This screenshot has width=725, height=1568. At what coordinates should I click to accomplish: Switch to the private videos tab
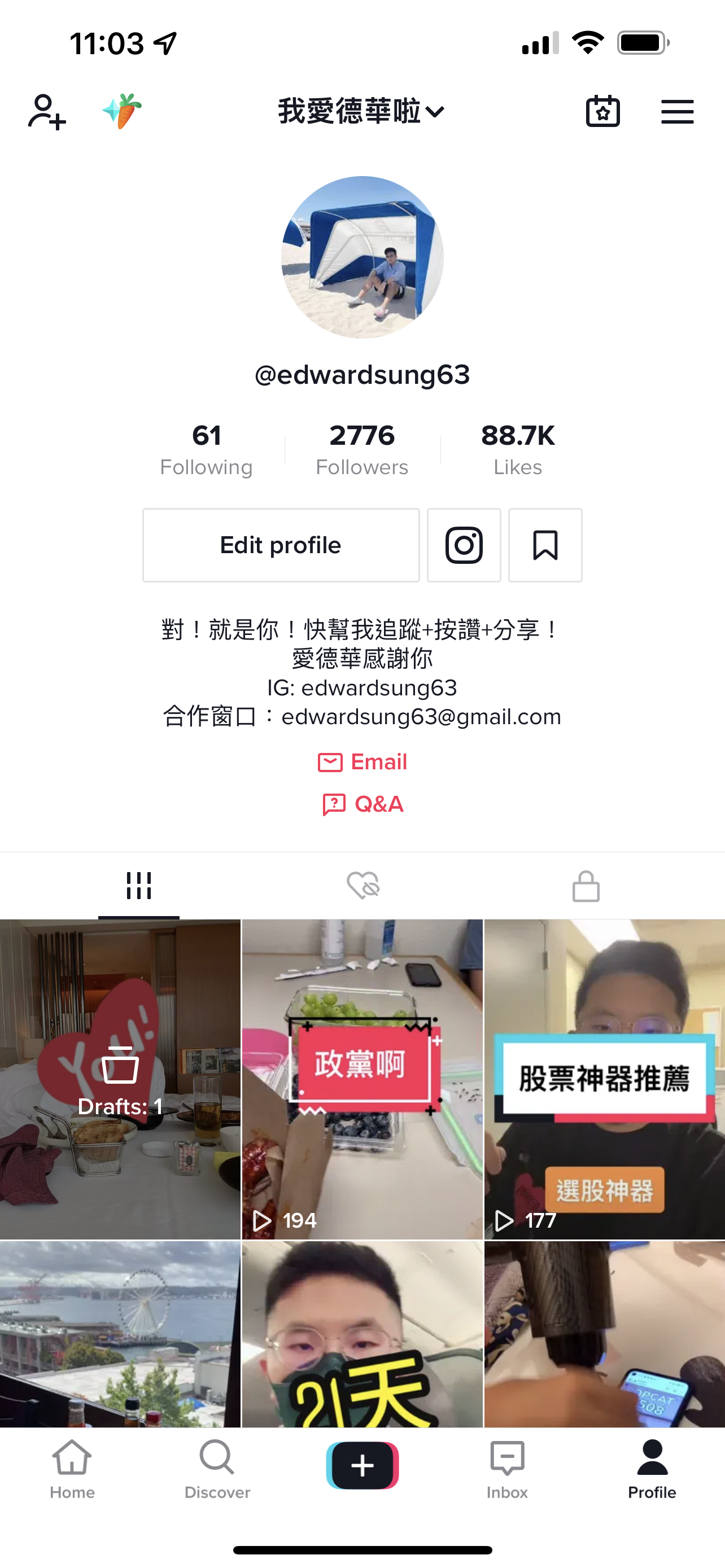click(x=586, y=886)
